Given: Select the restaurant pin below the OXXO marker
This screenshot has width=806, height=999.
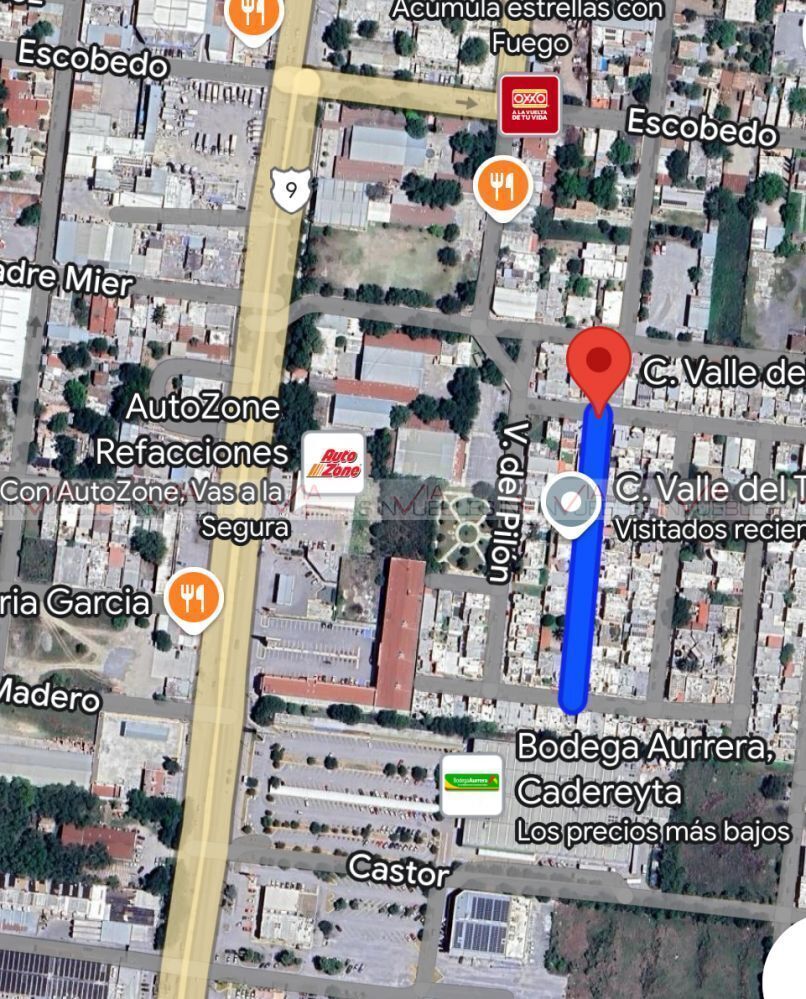Looking at the screenshot, I should pos(503,187).
